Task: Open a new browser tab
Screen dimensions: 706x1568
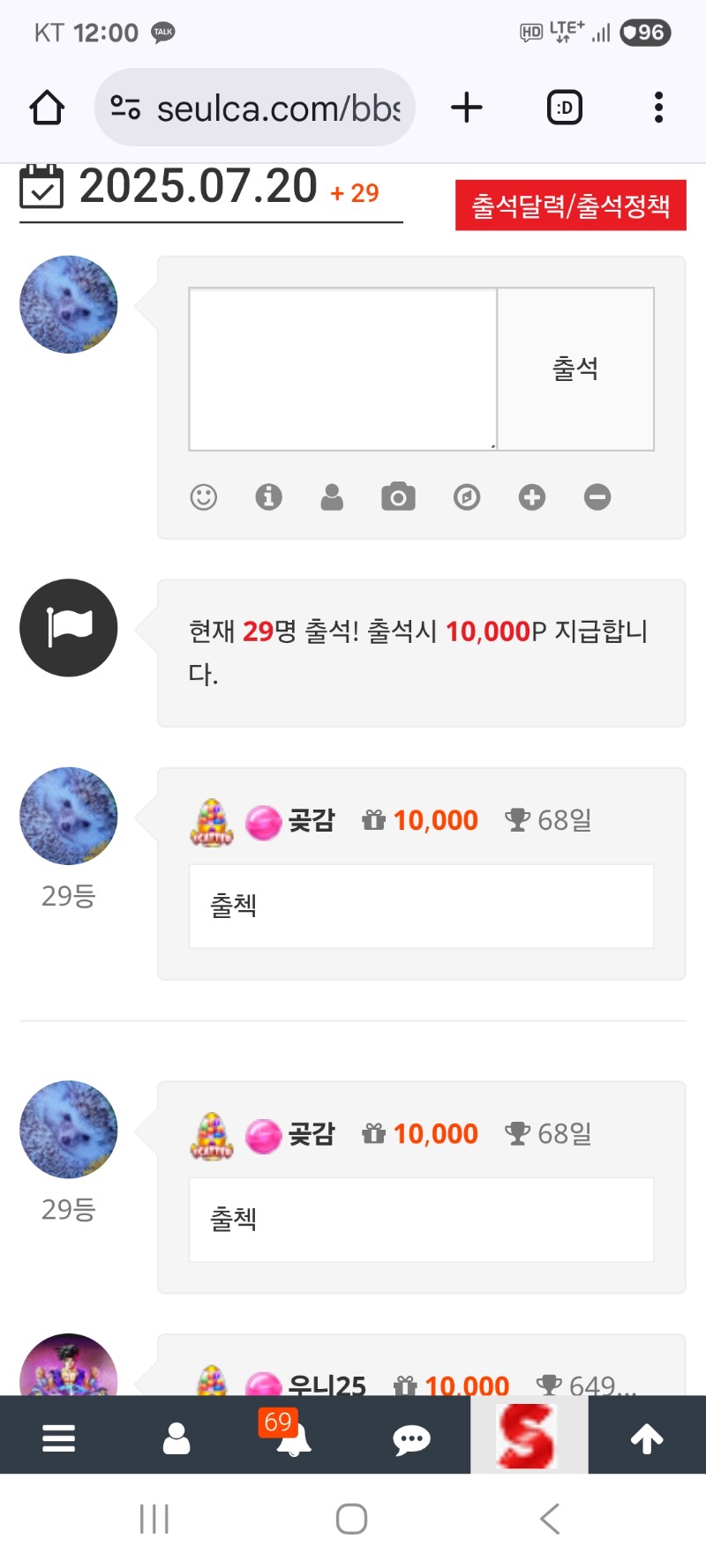Action: pyautogui.click(x=467, y=108)
